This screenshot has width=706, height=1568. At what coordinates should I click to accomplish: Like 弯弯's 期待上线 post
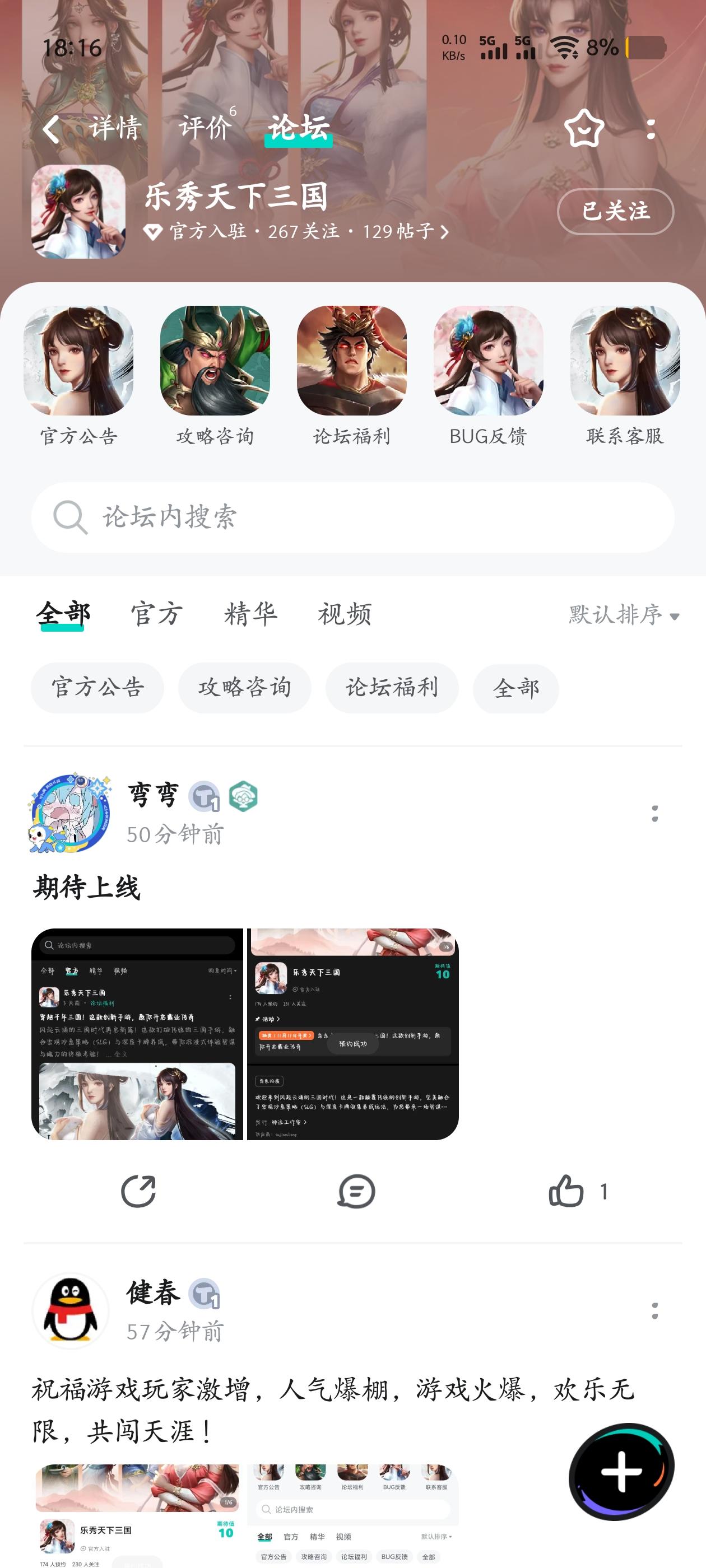tap(568, 1190)
